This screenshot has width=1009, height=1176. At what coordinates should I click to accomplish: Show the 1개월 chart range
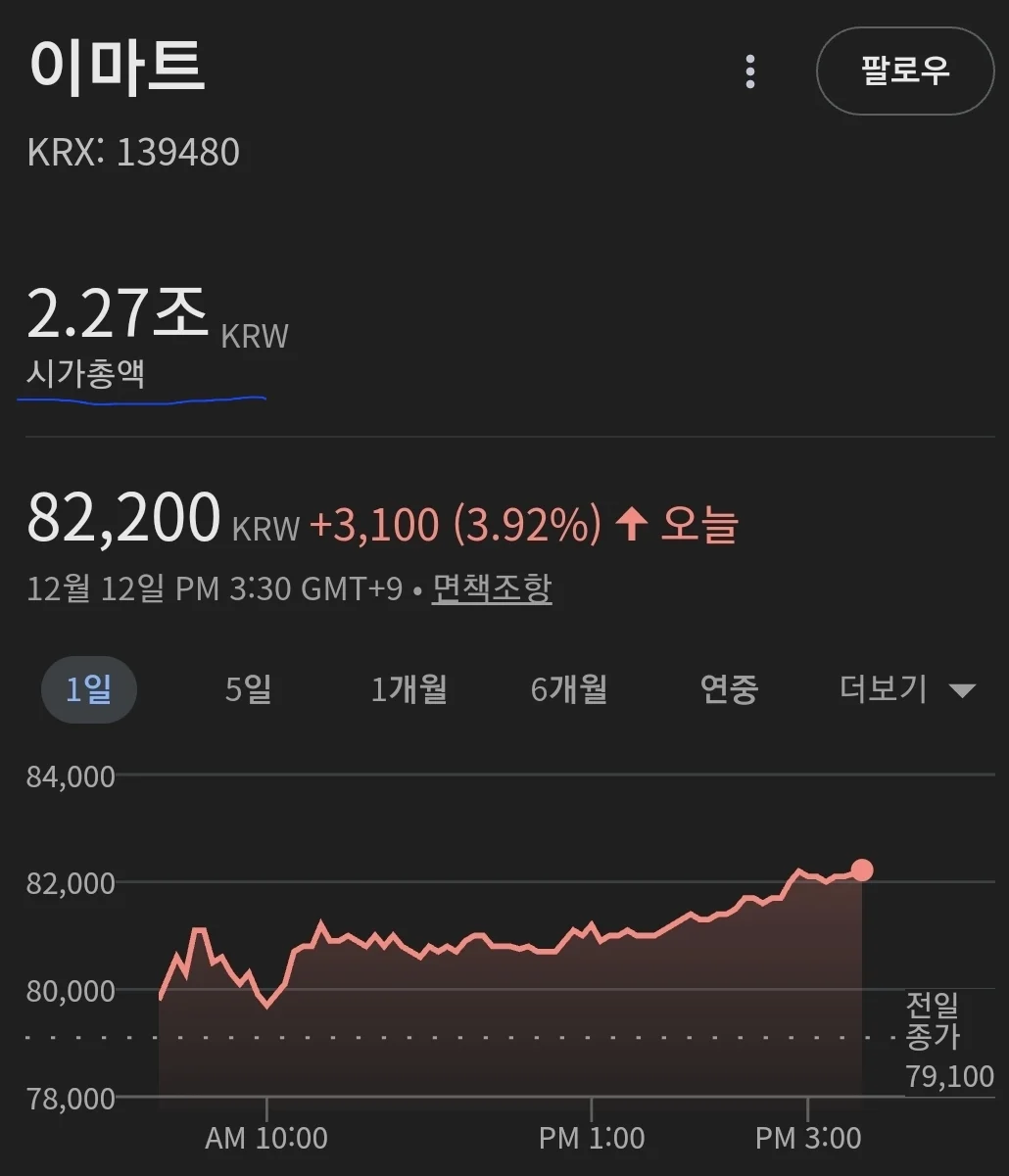point(408,690)
